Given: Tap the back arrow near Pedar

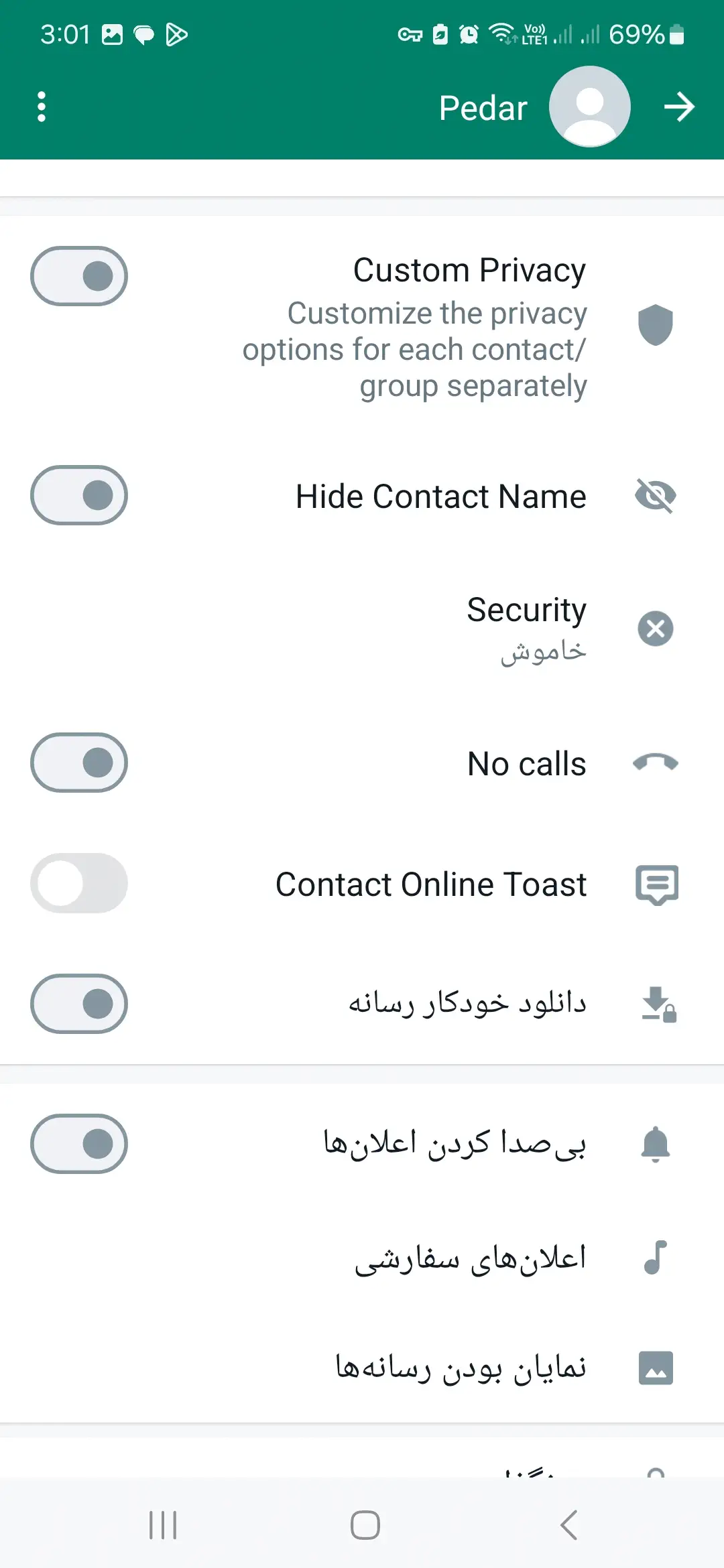Looking at the screenshot, I should (679, 106).
